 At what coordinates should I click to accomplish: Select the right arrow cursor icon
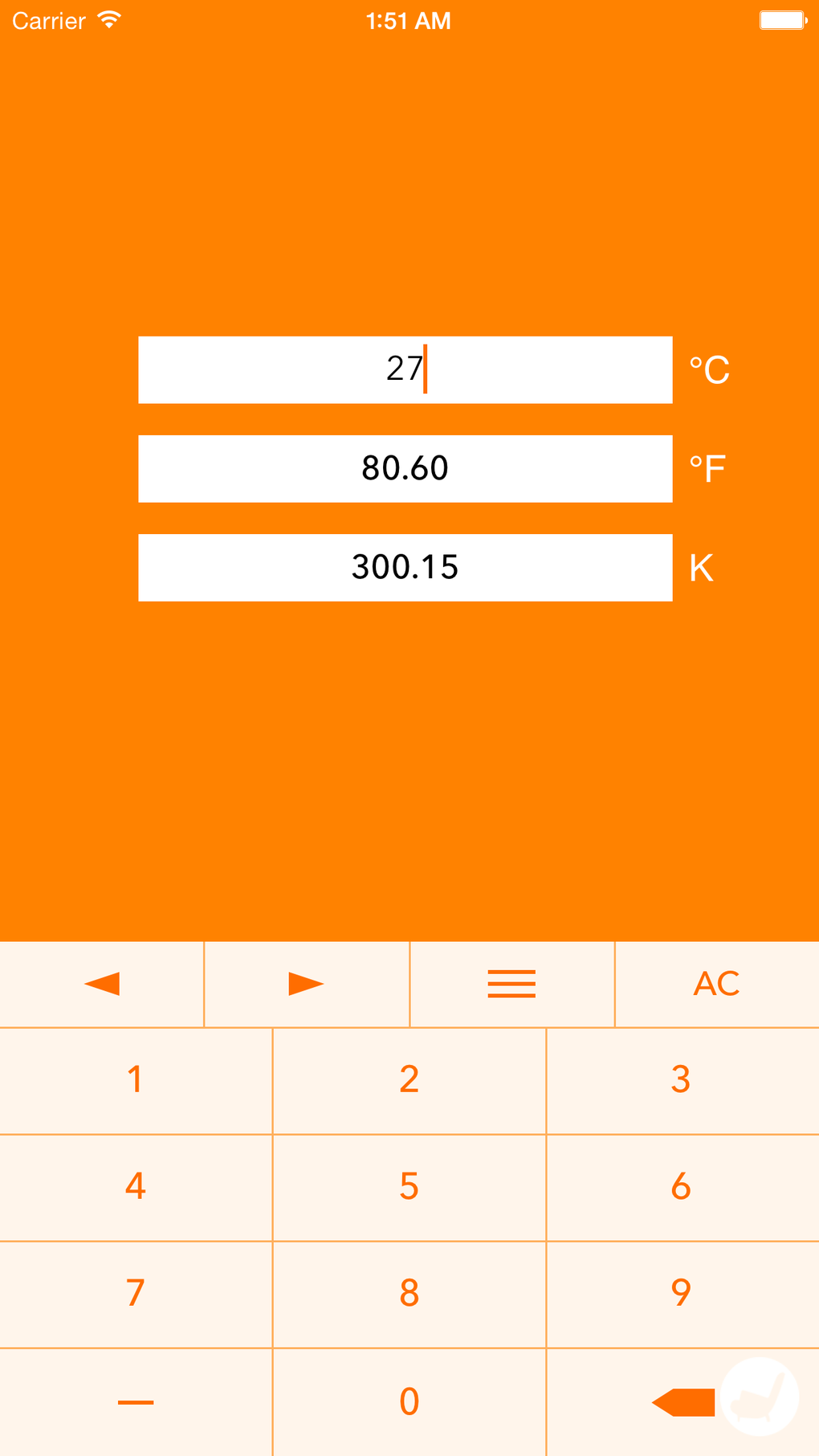(306, 983)
